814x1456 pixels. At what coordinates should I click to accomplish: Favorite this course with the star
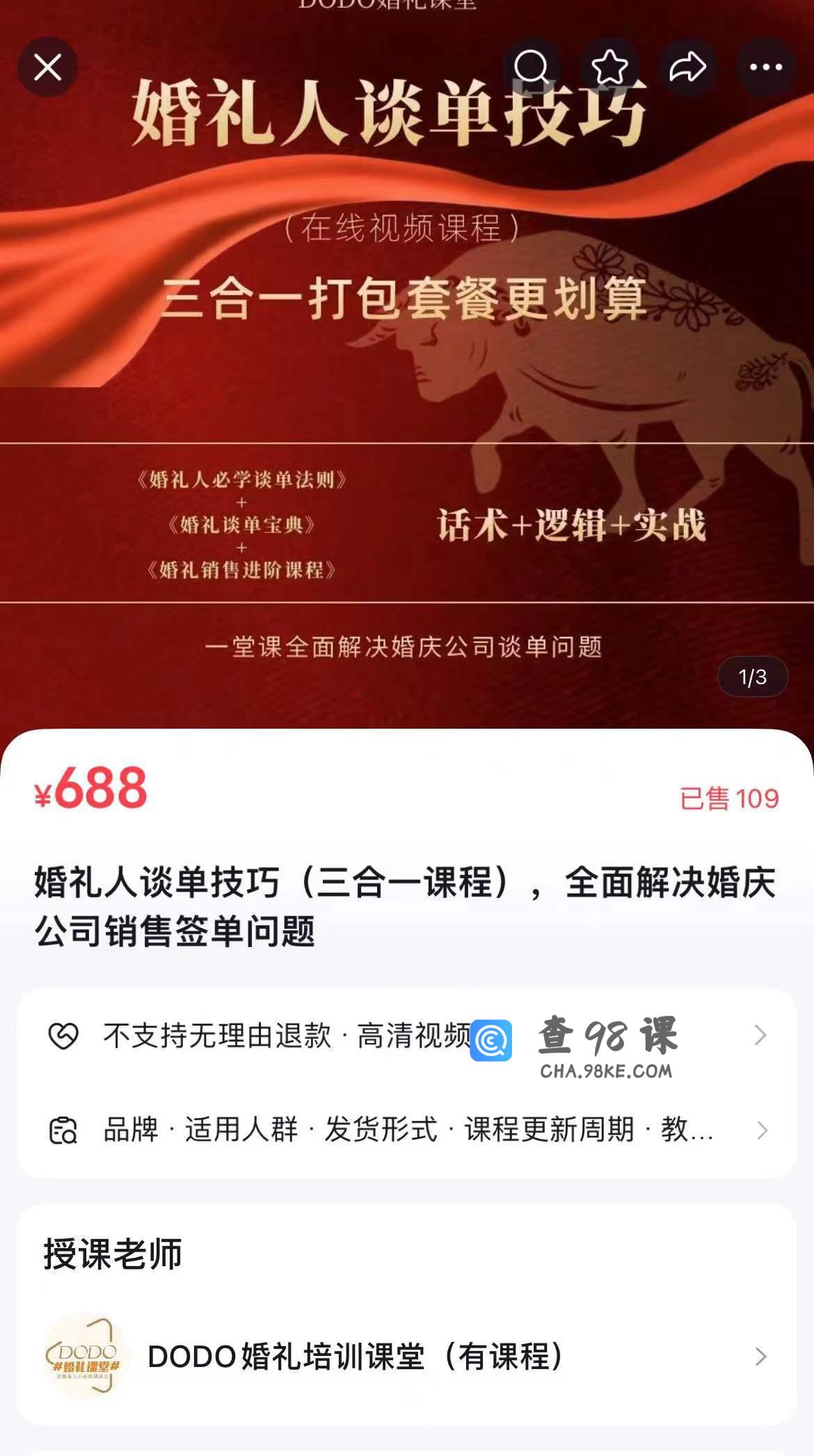coord(609,67)
